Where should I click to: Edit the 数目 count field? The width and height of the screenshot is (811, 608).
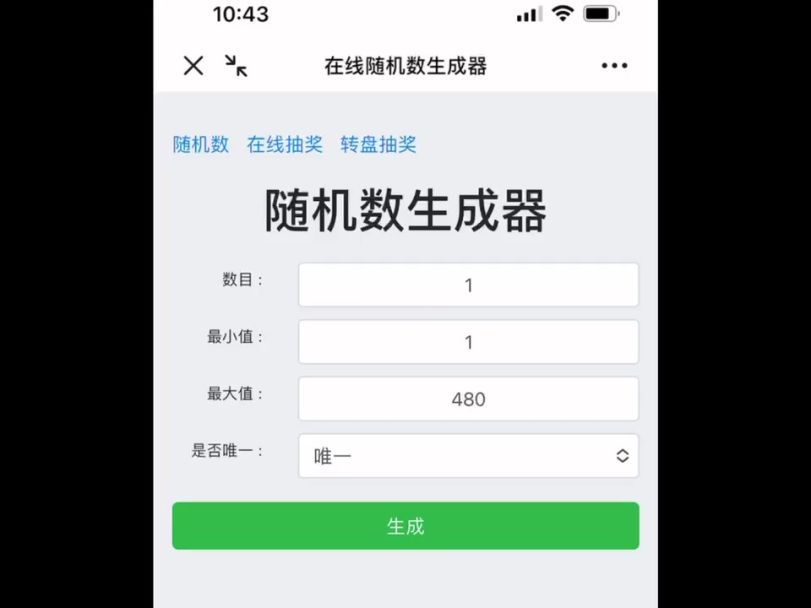point(468,285)
